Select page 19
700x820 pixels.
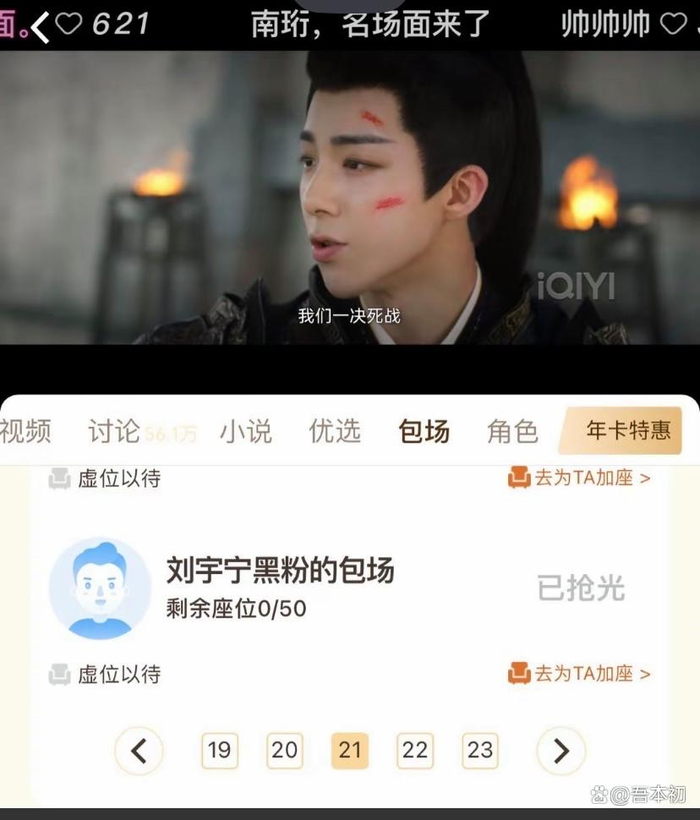click(x=220, y=750)
